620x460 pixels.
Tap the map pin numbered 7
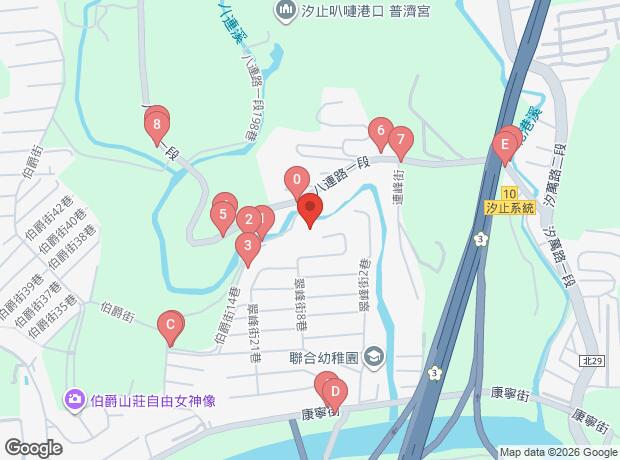(401, 143)
